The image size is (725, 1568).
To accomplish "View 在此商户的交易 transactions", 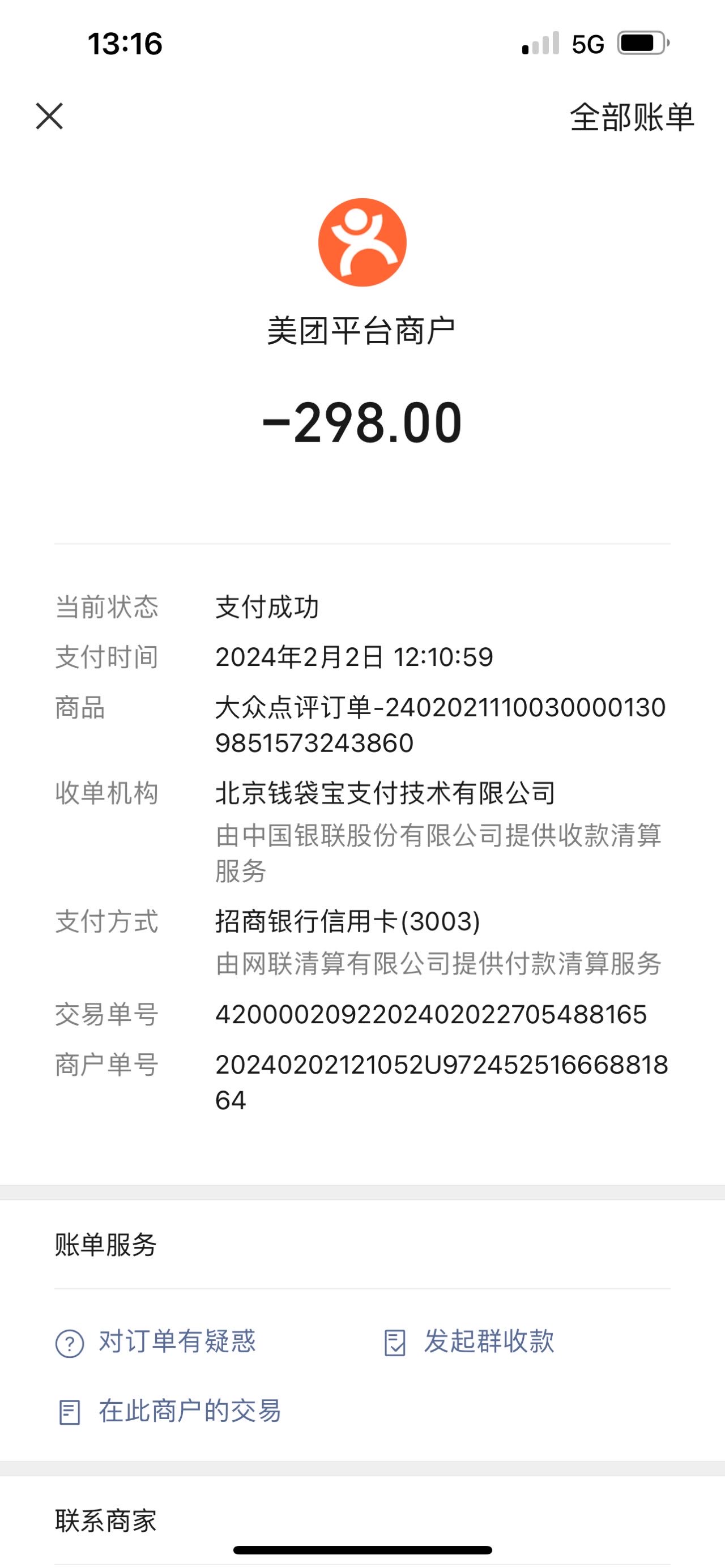I will click(x=169, y=1411).
